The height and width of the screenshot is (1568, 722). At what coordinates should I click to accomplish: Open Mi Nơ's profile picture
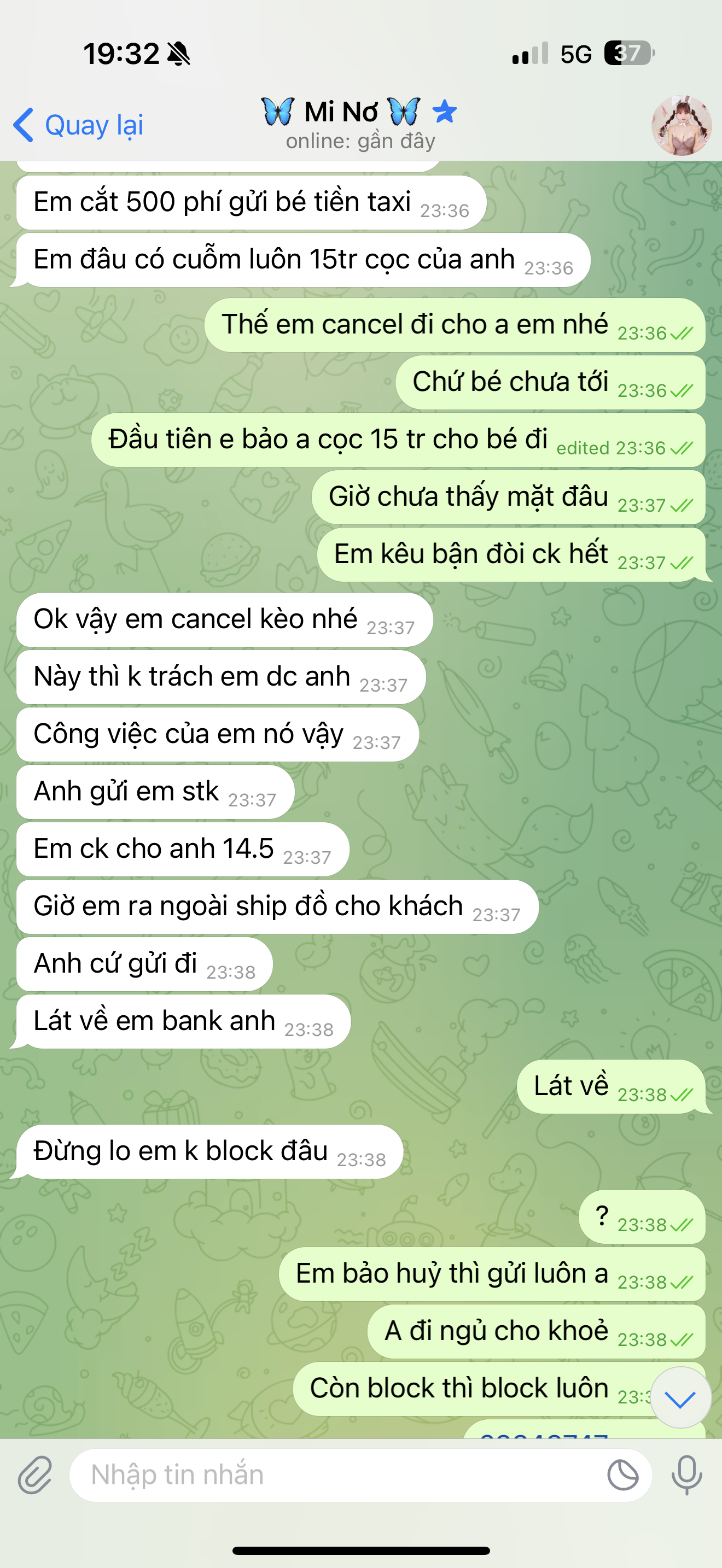click(680, 125)
